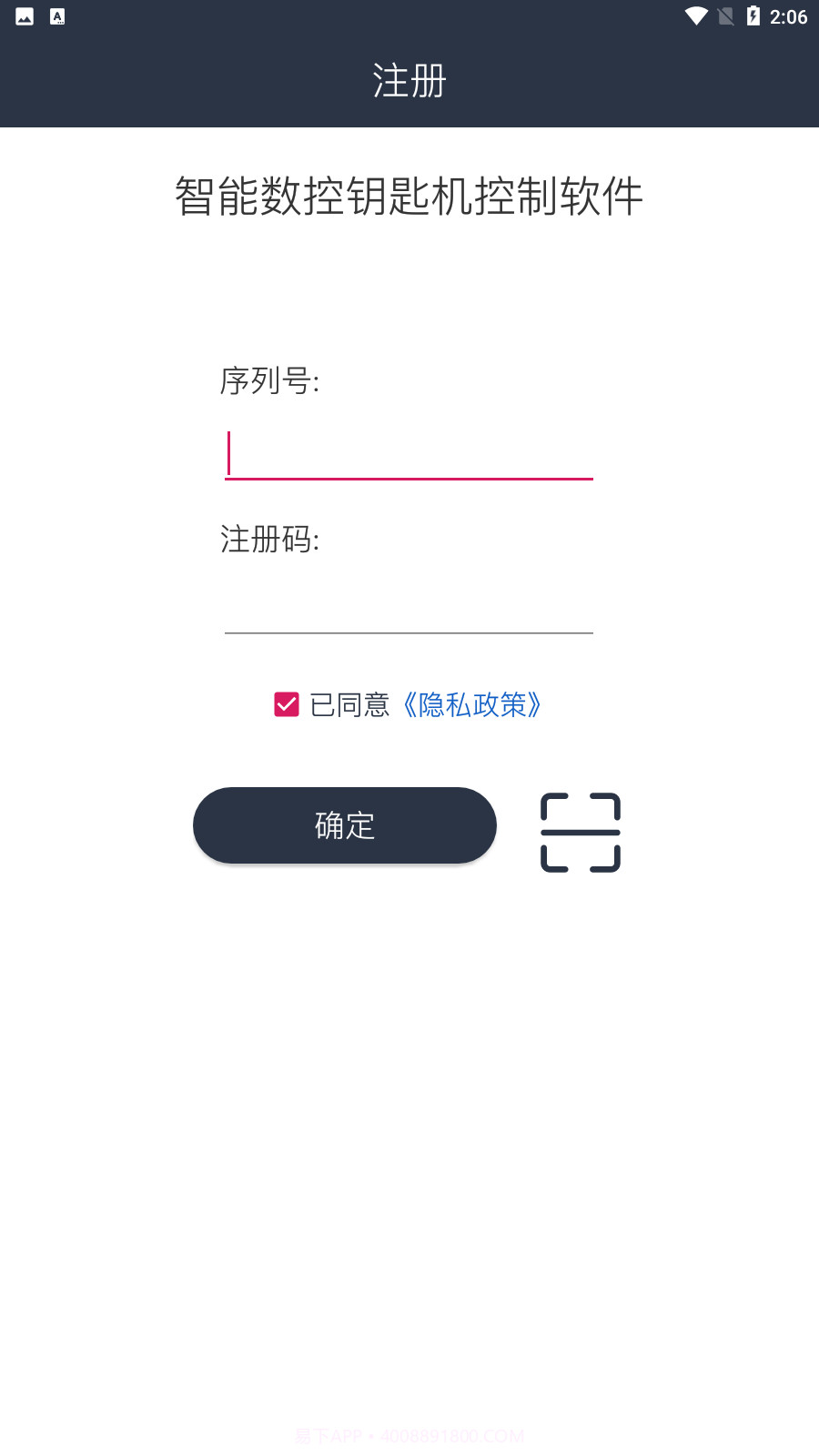Viewport: 819px width, 1456px height.
Task: Uncheck the 已同意 agreement checkbox
Action: tap(286, 703)
